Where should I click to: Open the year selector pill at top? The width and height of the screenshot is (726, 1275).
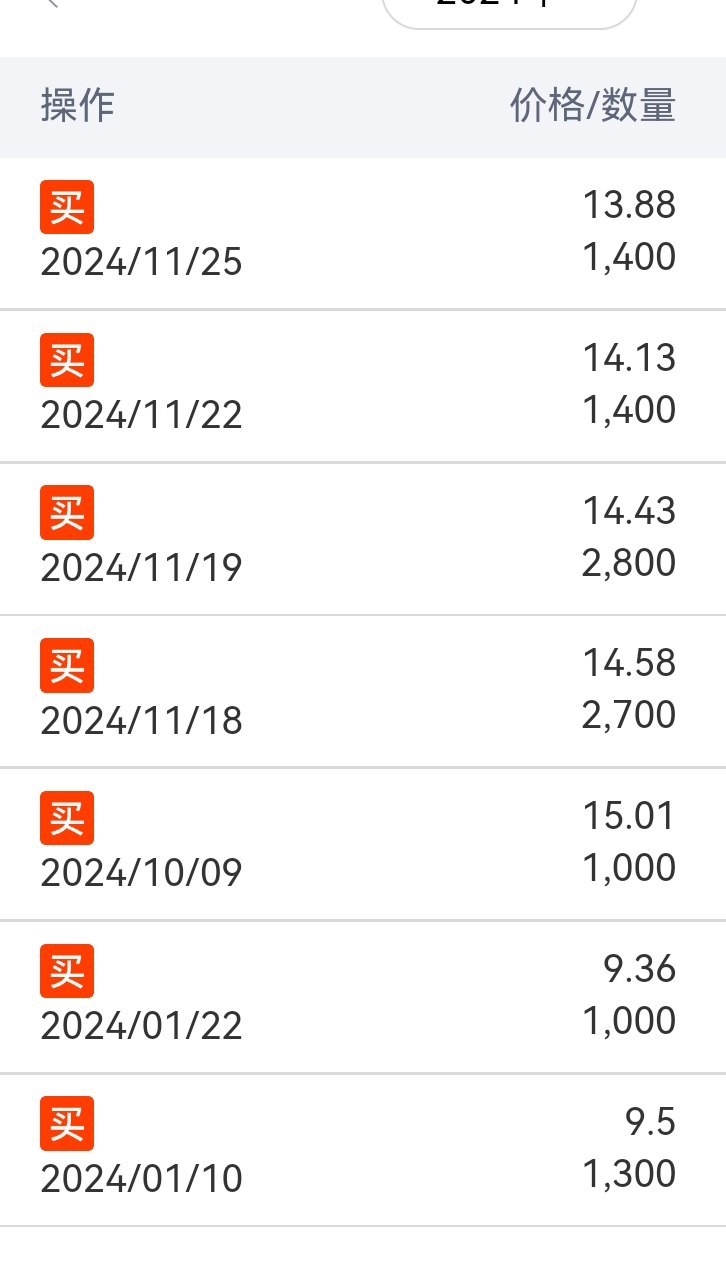tap(509, 10)
